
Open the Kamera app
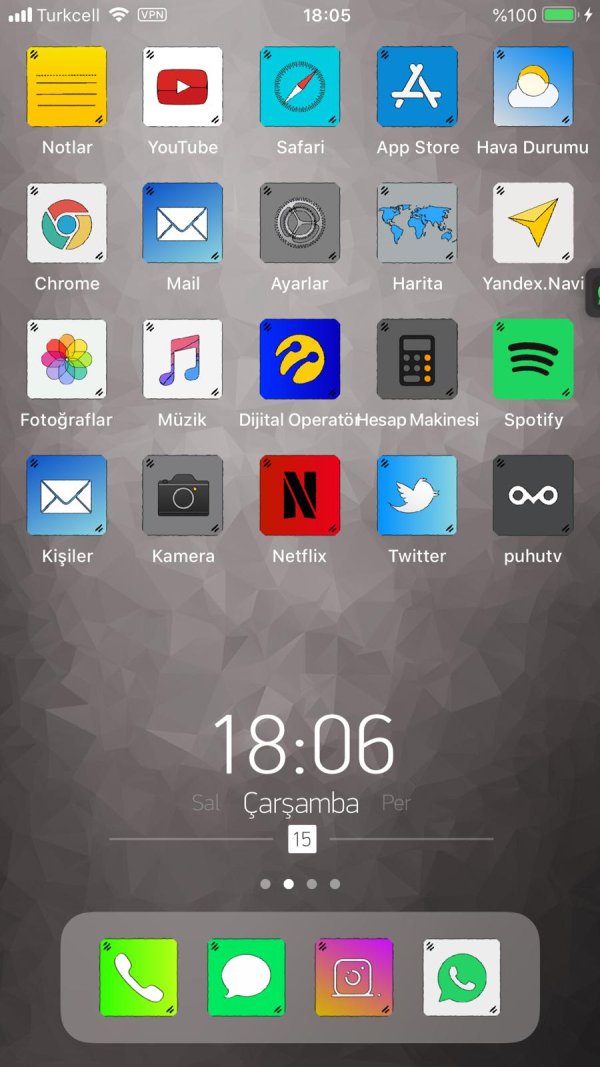pos(183,495)
